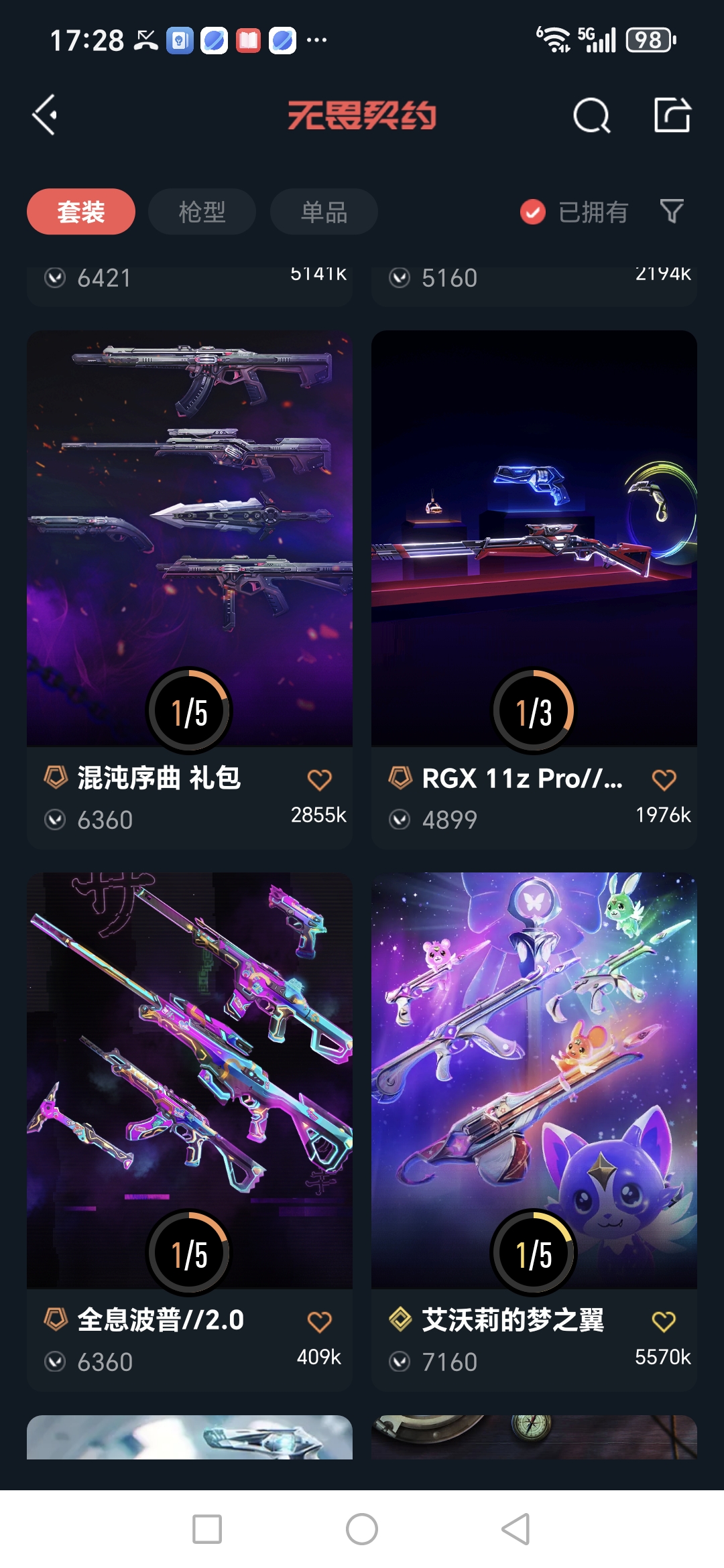
Task: Open the 1/5 progress circle on 全息波普//2.0
Action: click(189, 1251)
